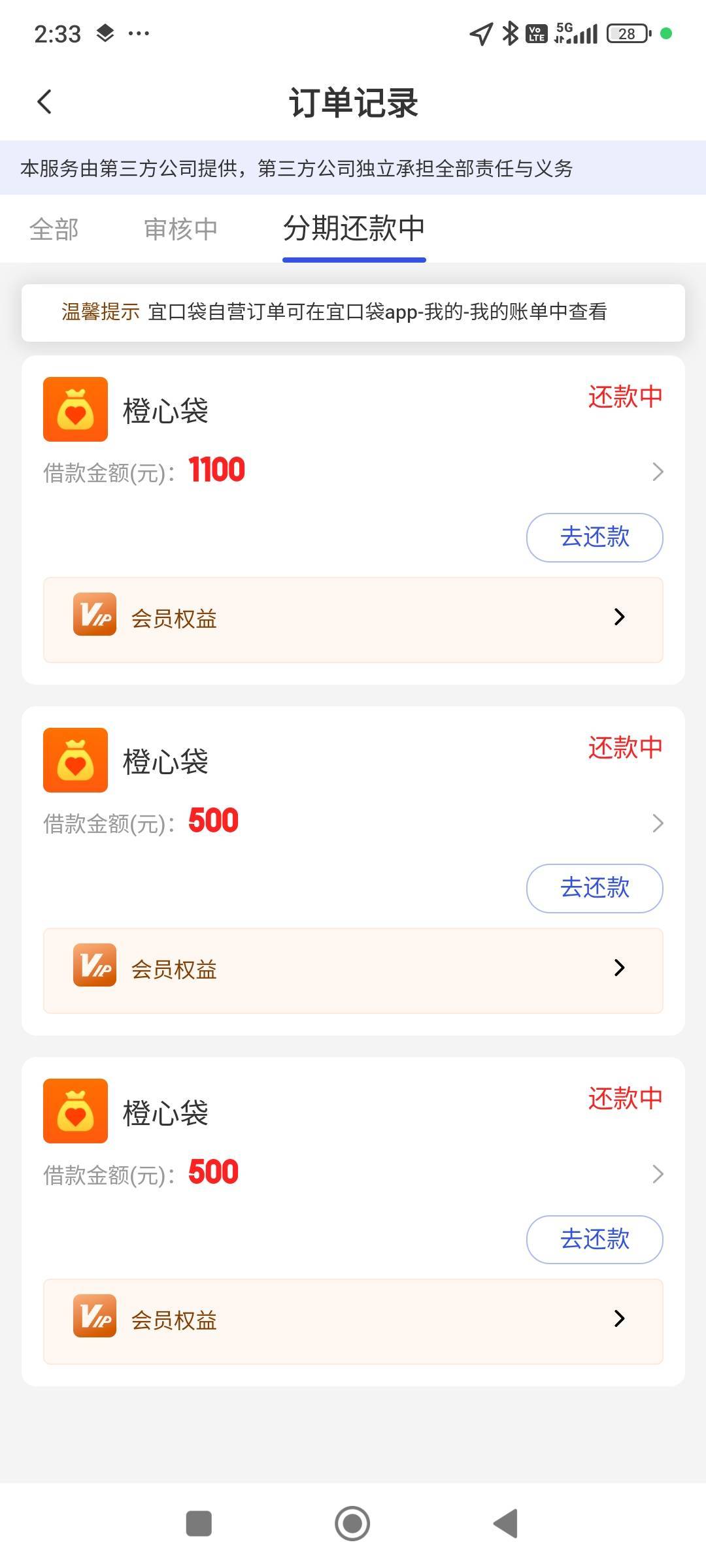Open 会员权益 under the last 500 loan
Screen dimensions: 706x1568
[x=353, y=1321]
